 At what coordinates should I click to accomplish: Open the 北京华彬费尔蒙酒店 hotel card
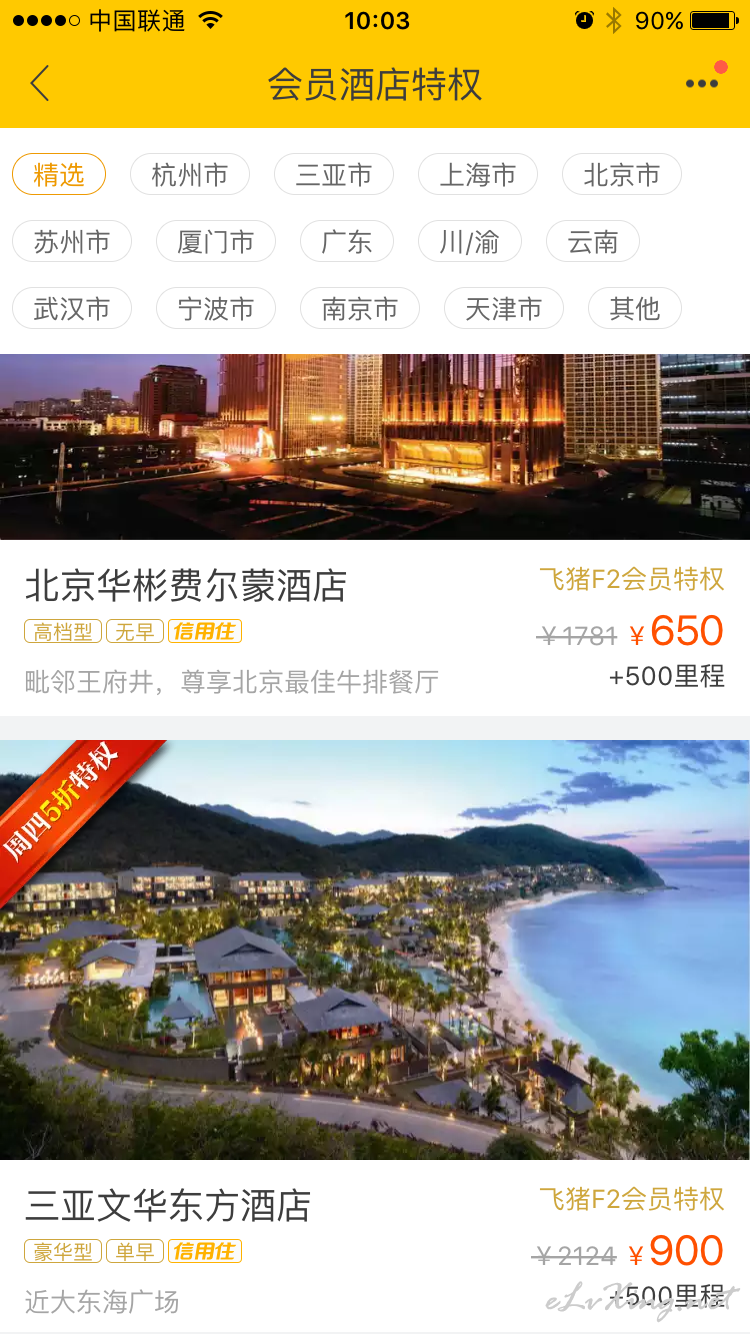(x=375, y=535)
